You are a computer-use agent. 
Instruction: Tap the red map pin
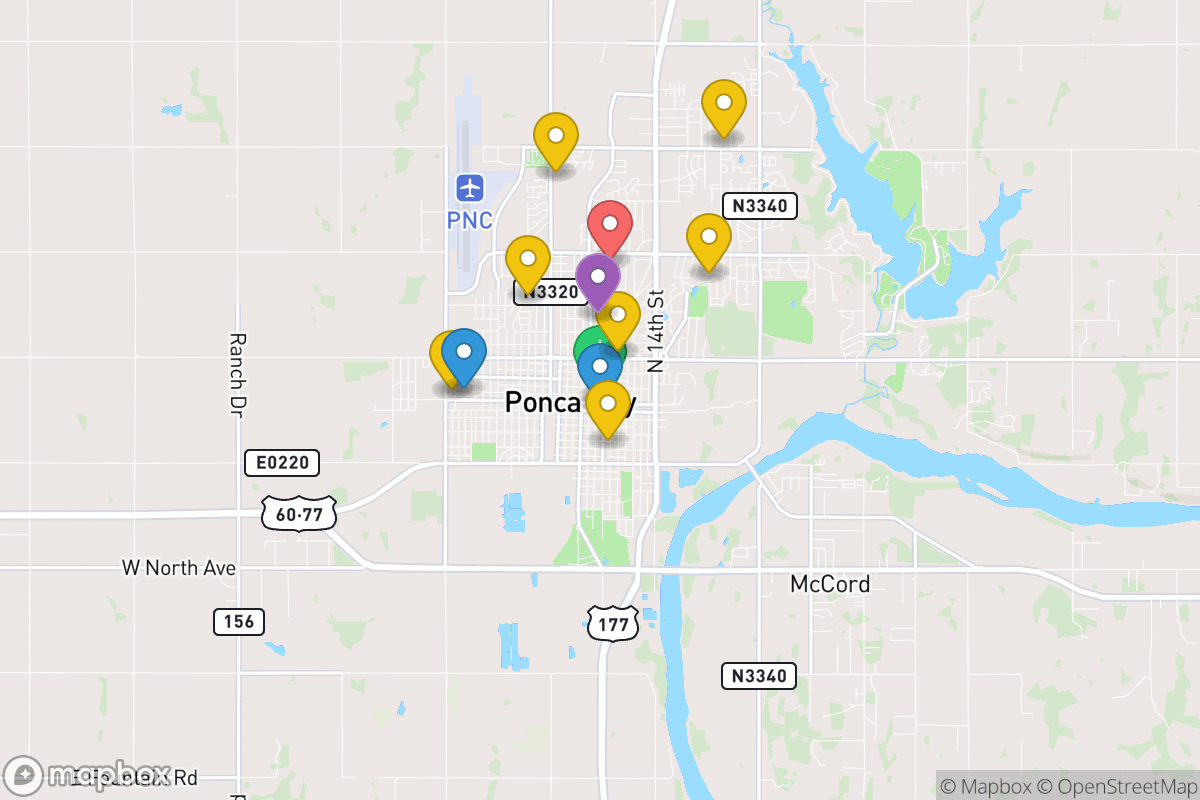[609, 224]
